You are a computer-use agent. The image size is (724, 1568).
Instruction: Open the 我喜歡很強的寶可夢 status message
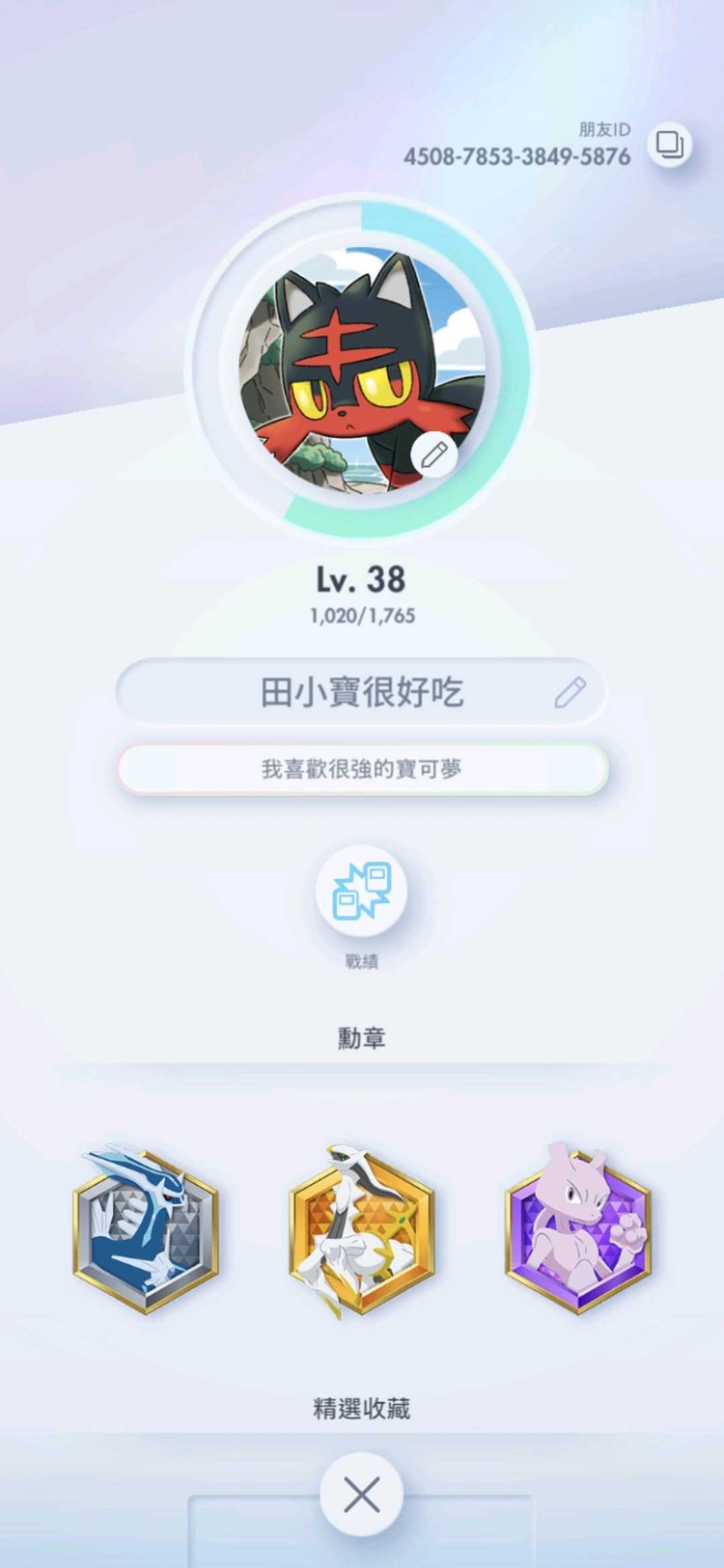pyautogui.click(x=362, y=769)
